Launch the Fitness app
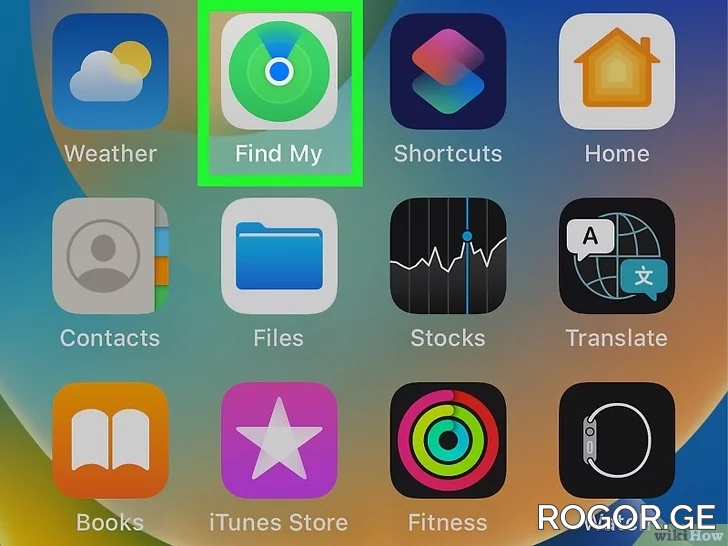 (447, 440)
